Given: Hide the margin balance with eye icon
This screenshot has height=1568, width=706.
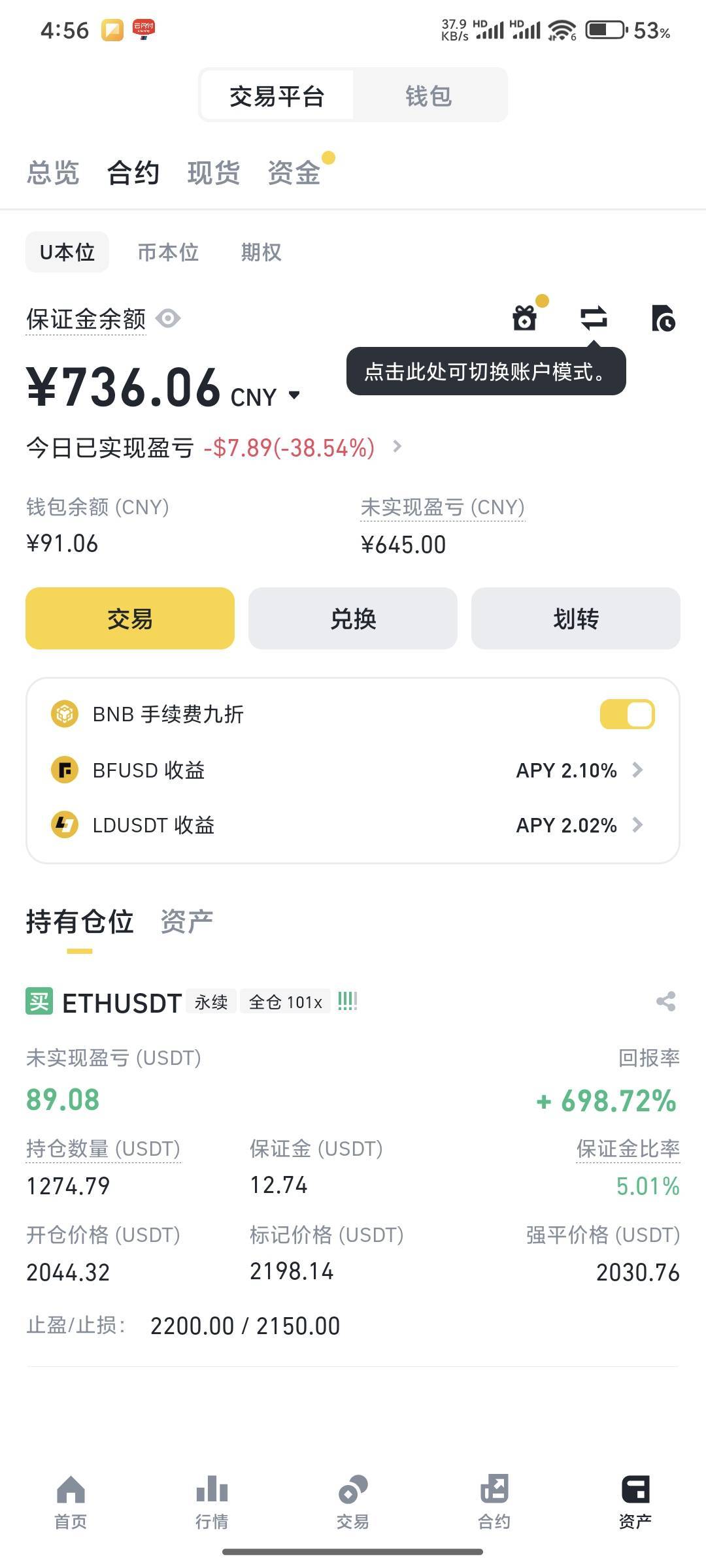Looking at the screenshot, I should tap(168, 319).
